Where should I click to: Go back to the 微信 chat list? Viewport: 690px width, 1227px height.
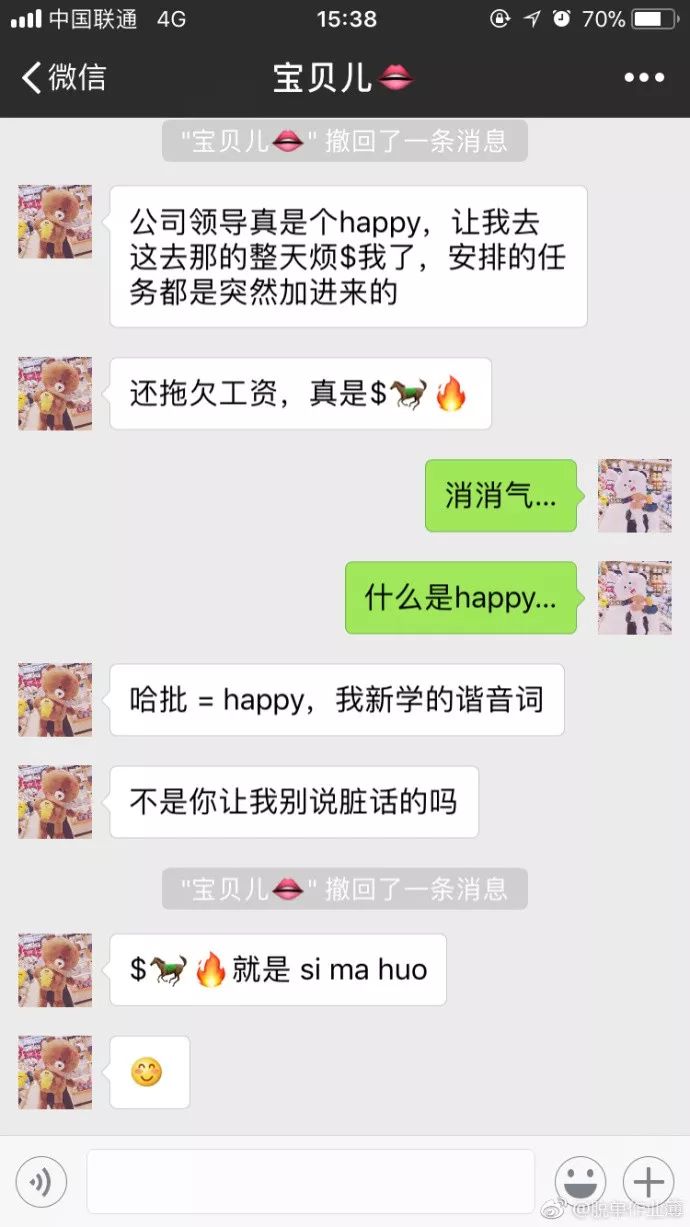click(62, 78)
